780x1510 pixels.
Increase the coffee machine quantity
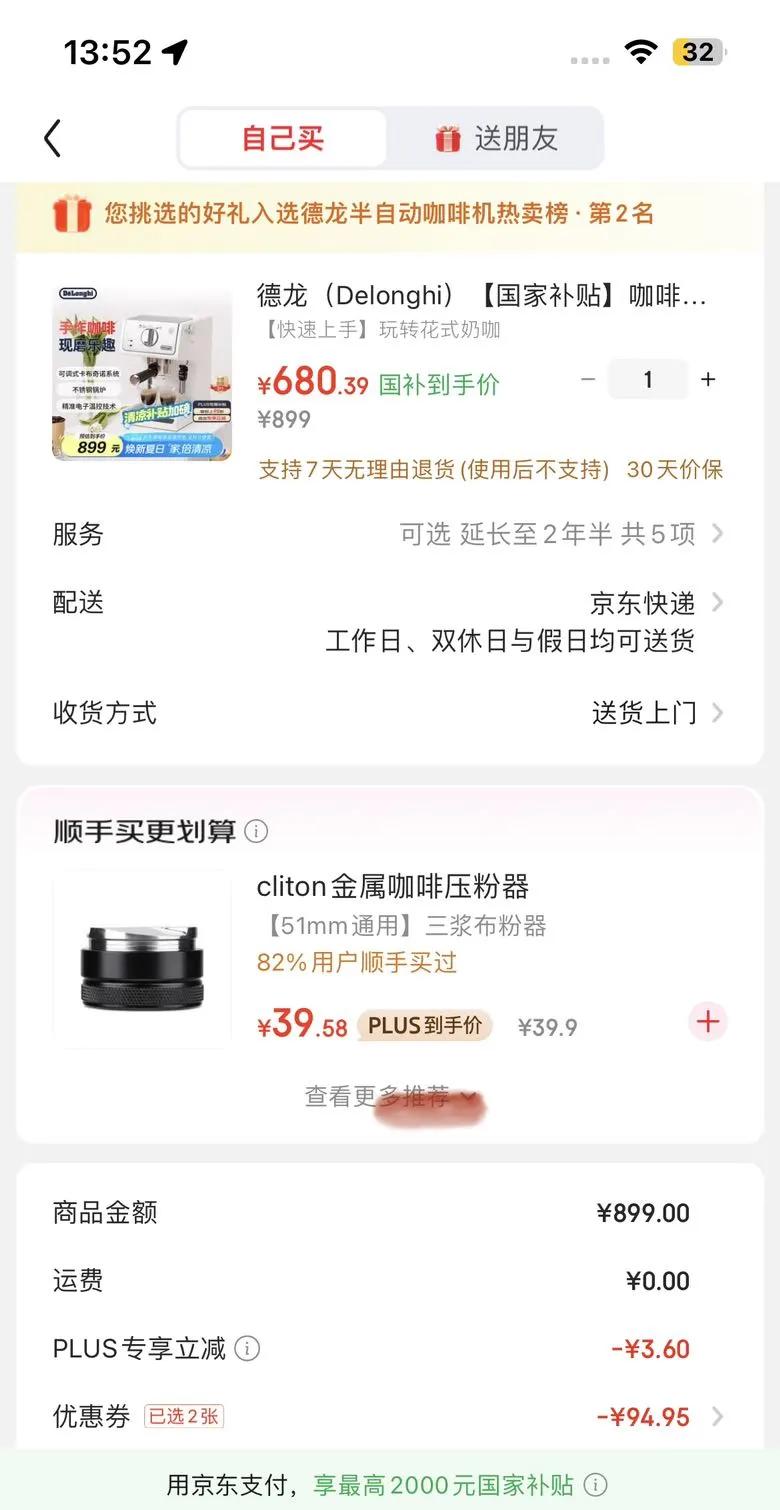coord(708,380)
